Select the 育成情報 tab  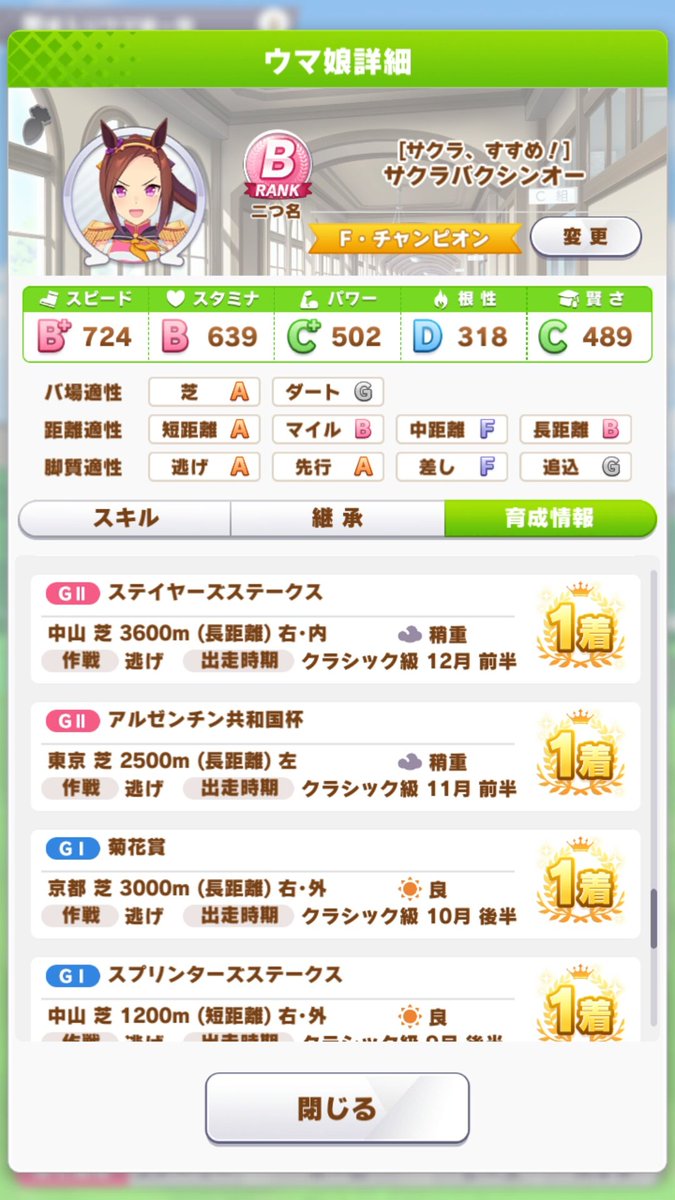550,518
